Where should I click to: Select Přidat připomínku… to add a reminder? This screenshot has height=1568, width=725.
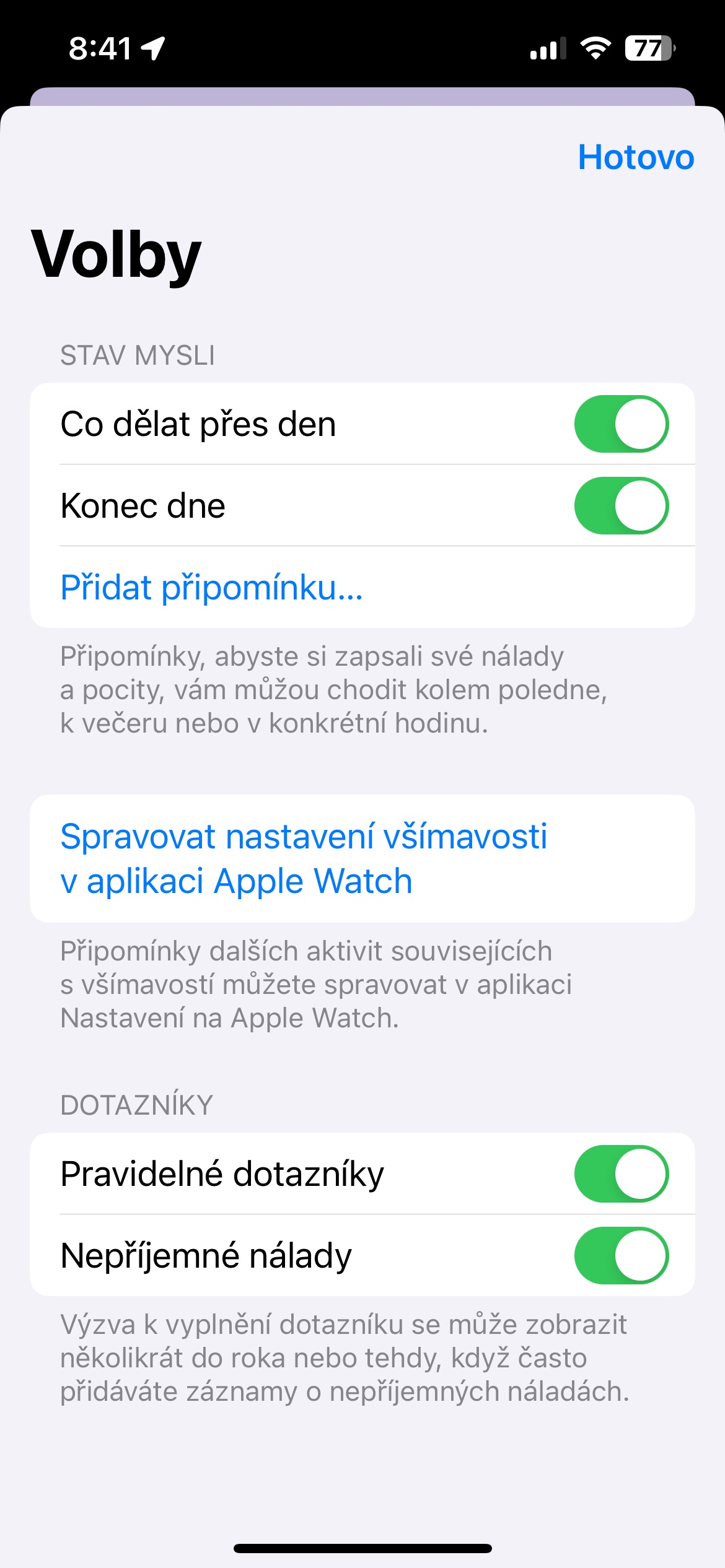coord(211,587)
